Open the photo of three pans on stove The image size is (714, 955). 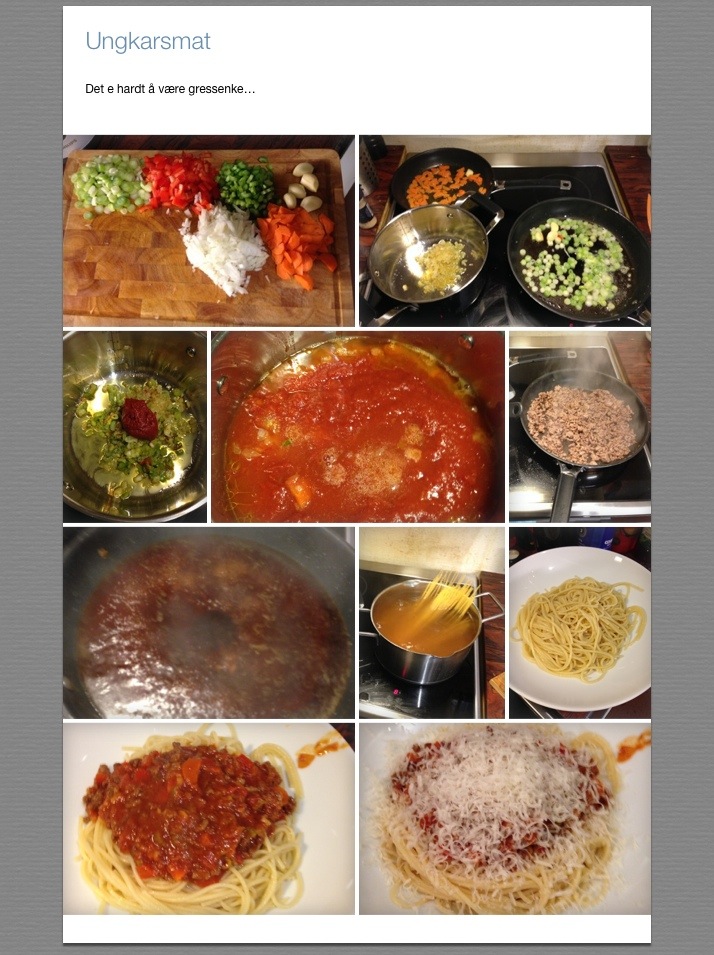tap(504, 231)
